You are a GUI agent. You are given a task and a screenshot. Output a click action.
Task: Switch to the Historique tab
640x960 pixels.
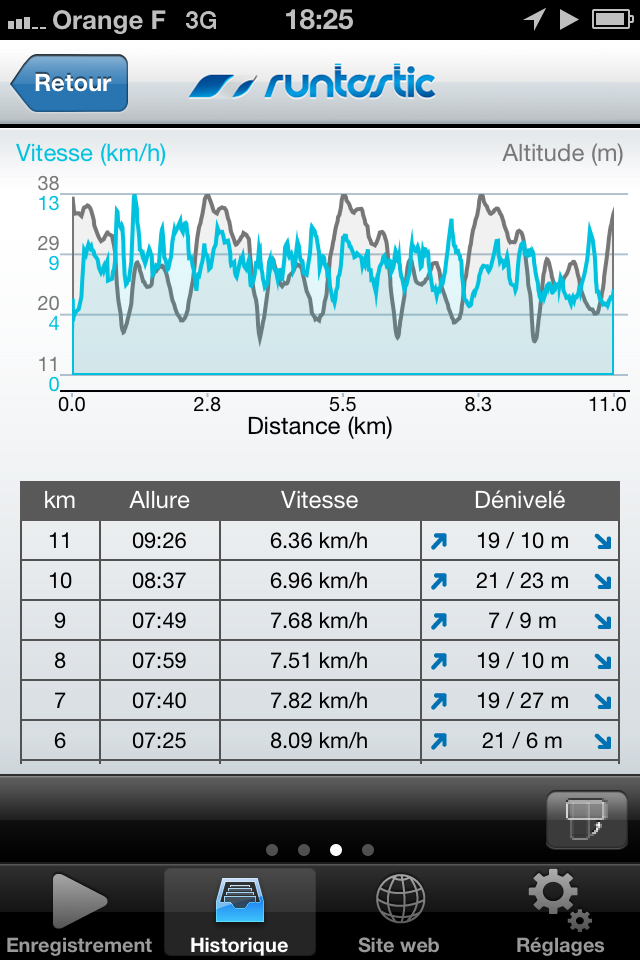(239, 912)
